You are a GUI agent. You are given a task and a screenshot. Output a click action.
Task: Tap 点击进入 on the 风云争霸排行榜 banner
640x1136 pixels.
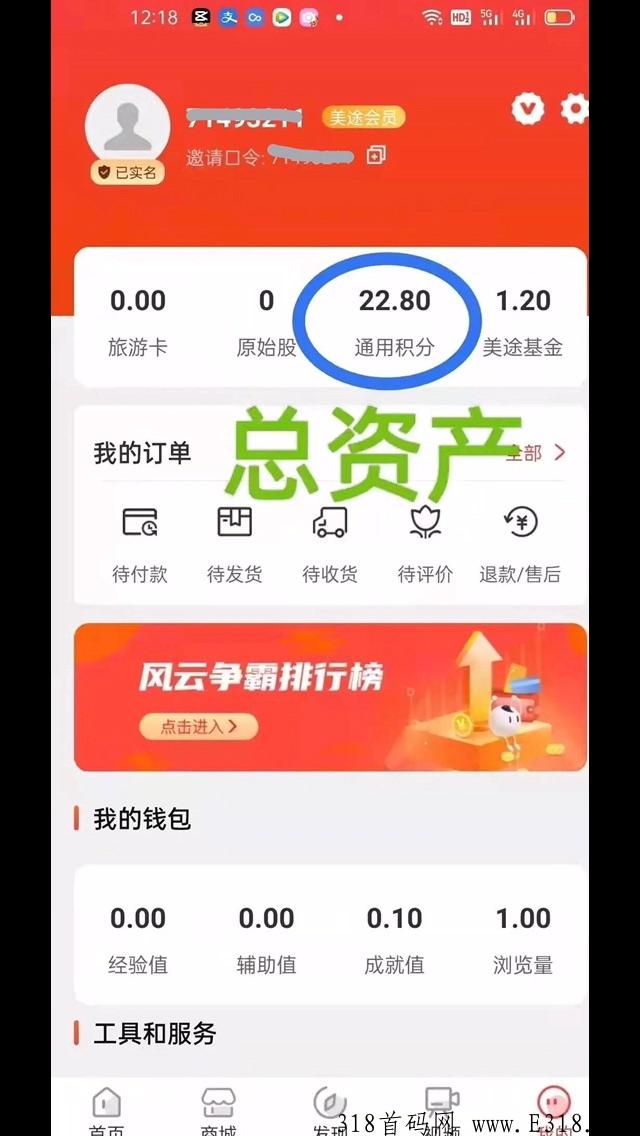(199, 726)
